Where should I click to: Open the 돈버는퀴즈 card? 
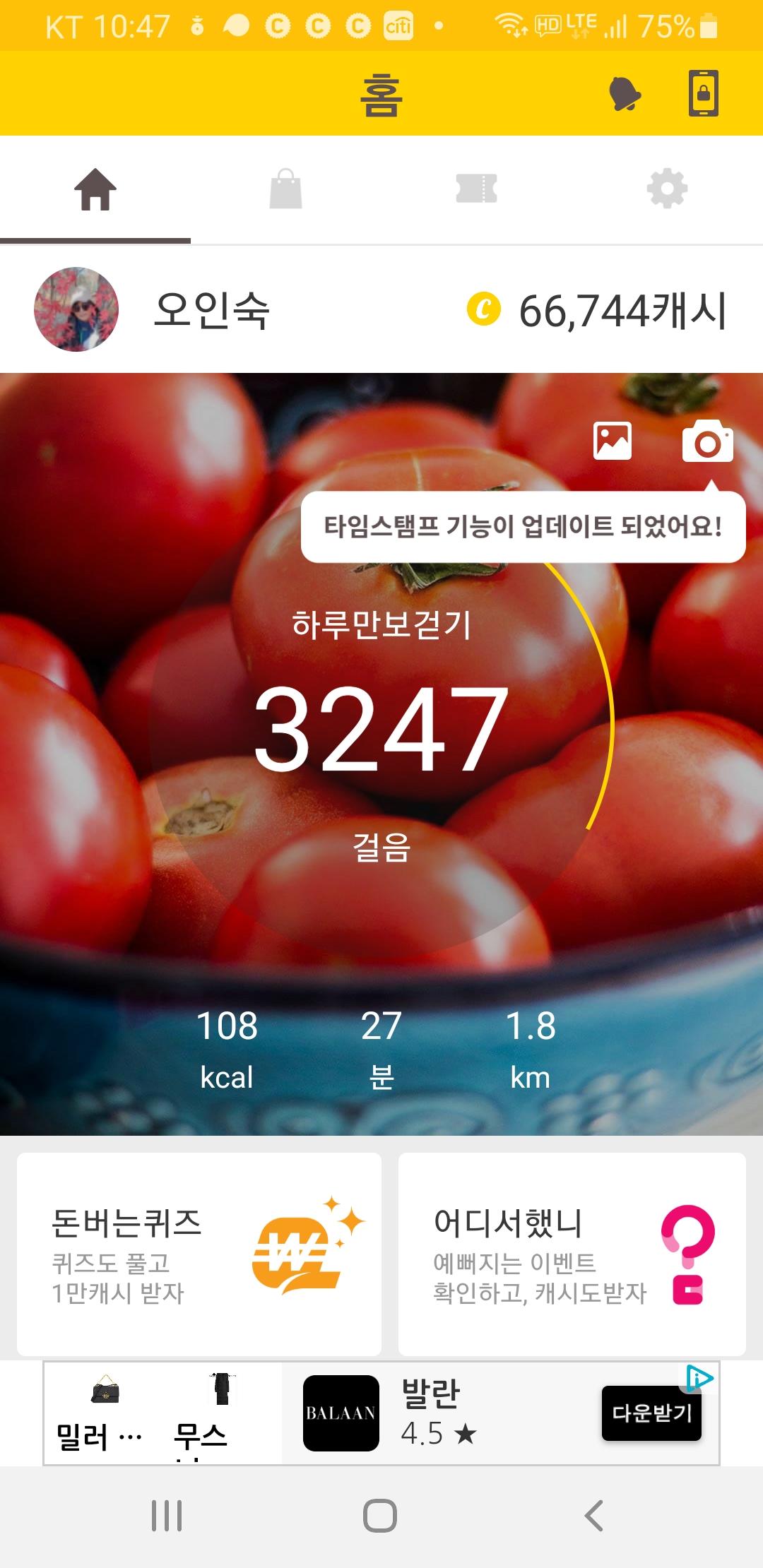pos(199,1254)
